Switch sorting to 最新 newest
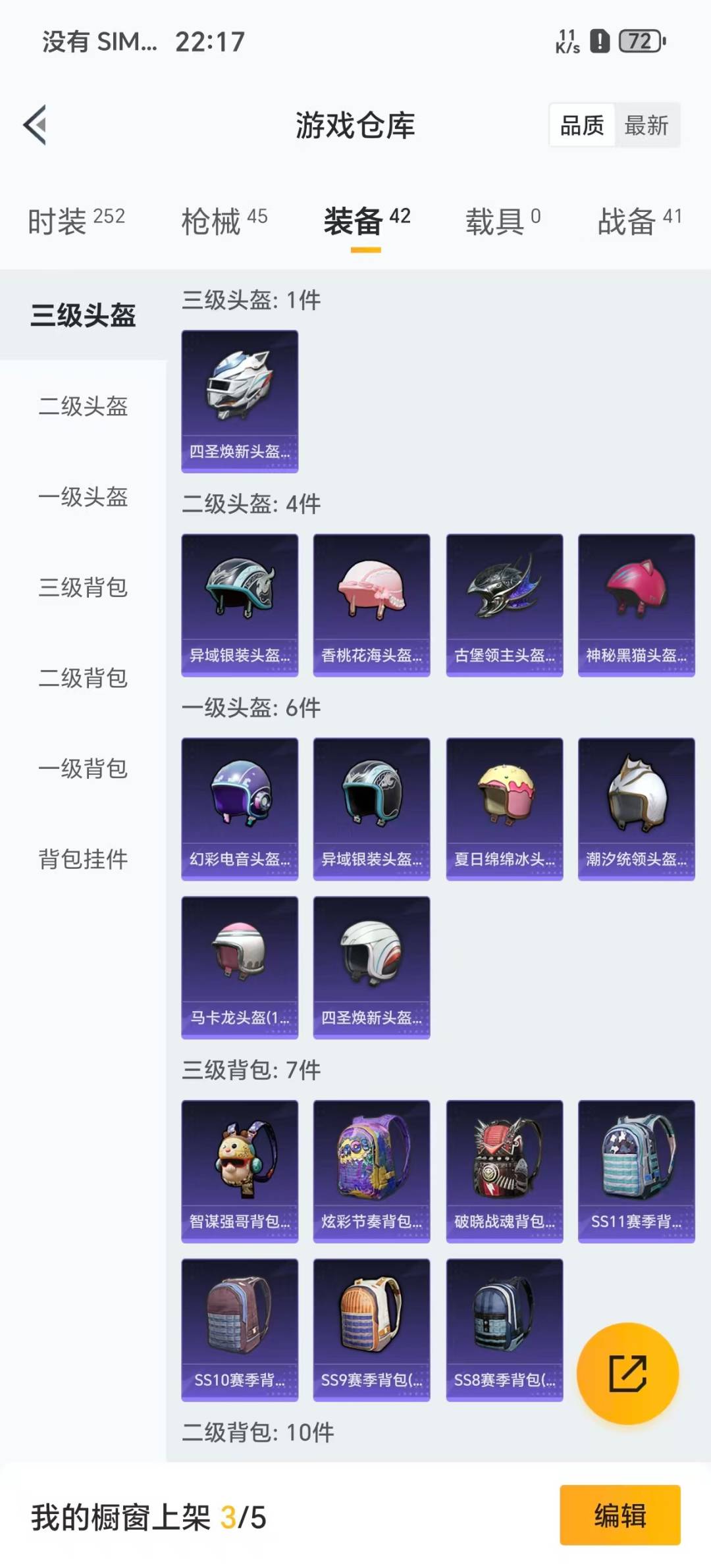This screenshot has width=711, height=1568. pyautogui.click(x=648, y=126)
